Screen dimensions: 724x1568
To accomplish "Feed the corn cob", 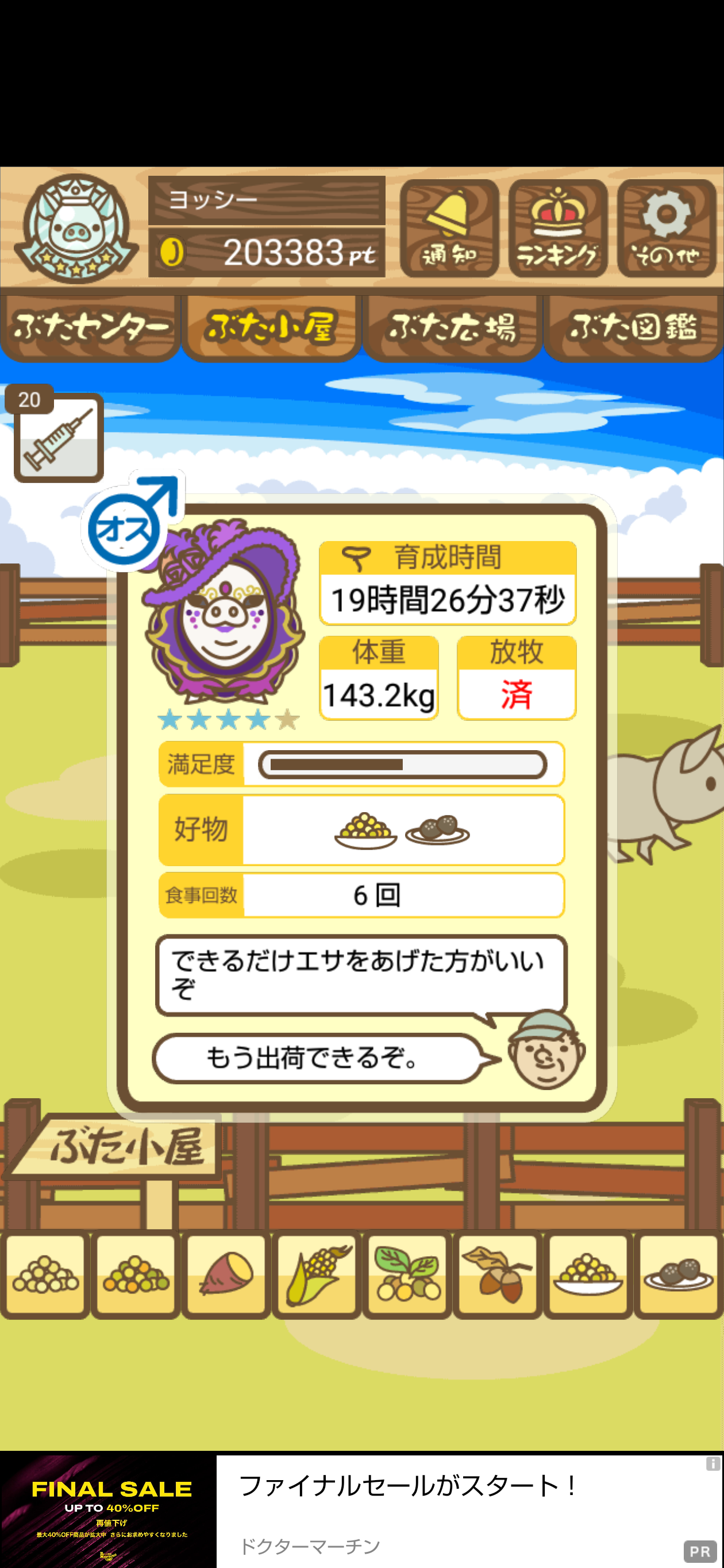I will (x=317, y=1274).
